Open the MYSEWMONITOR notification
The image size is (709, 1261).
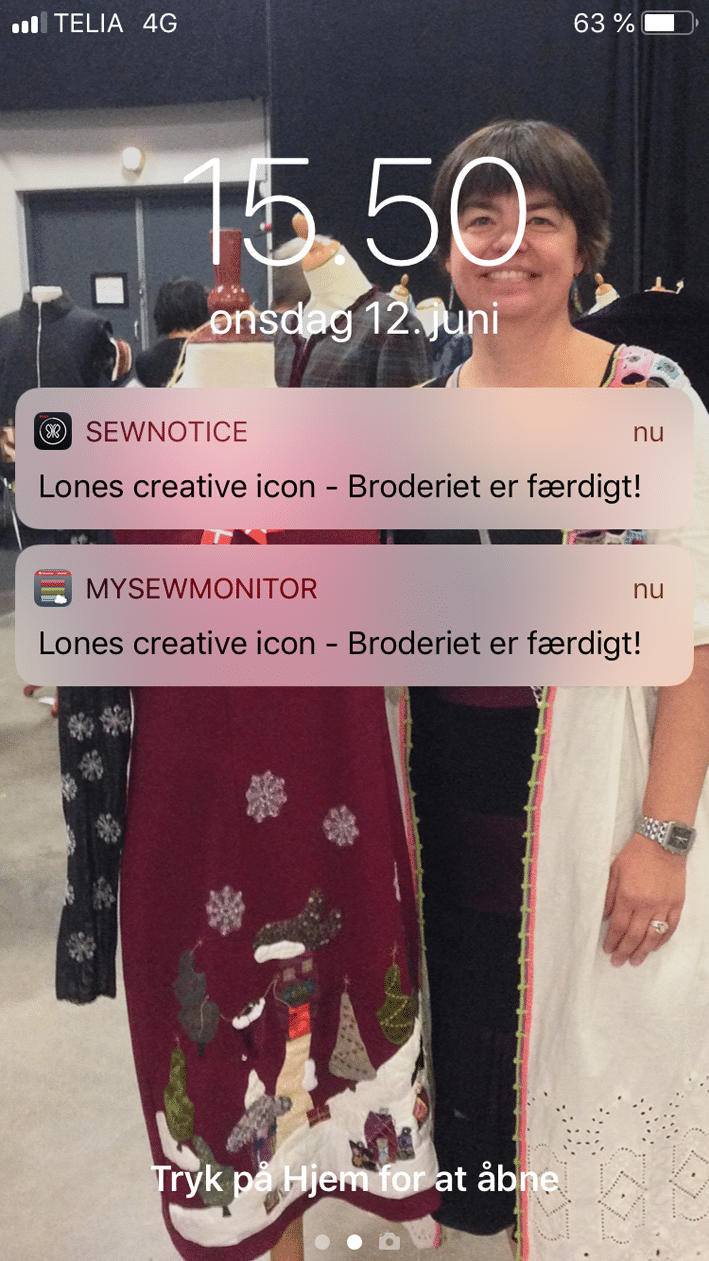(354, 616)
